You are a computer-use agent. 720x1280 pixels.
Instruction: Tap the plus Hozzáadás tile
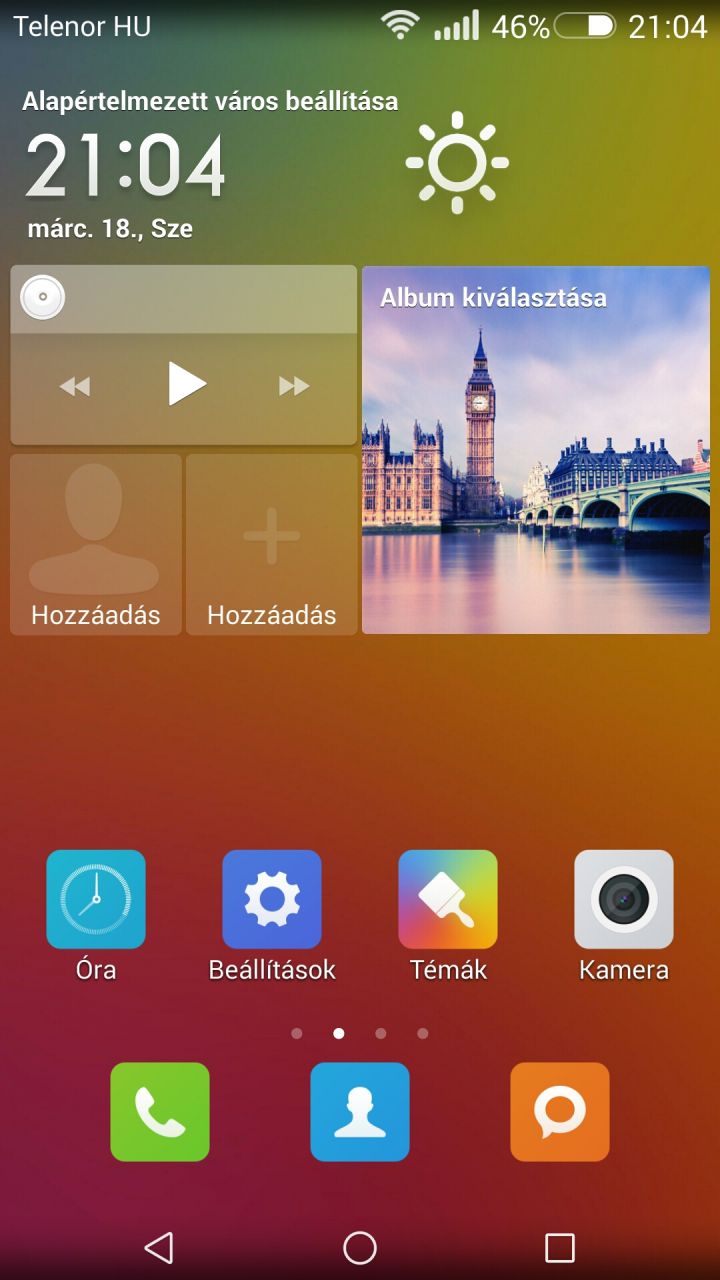coord(272,544)
